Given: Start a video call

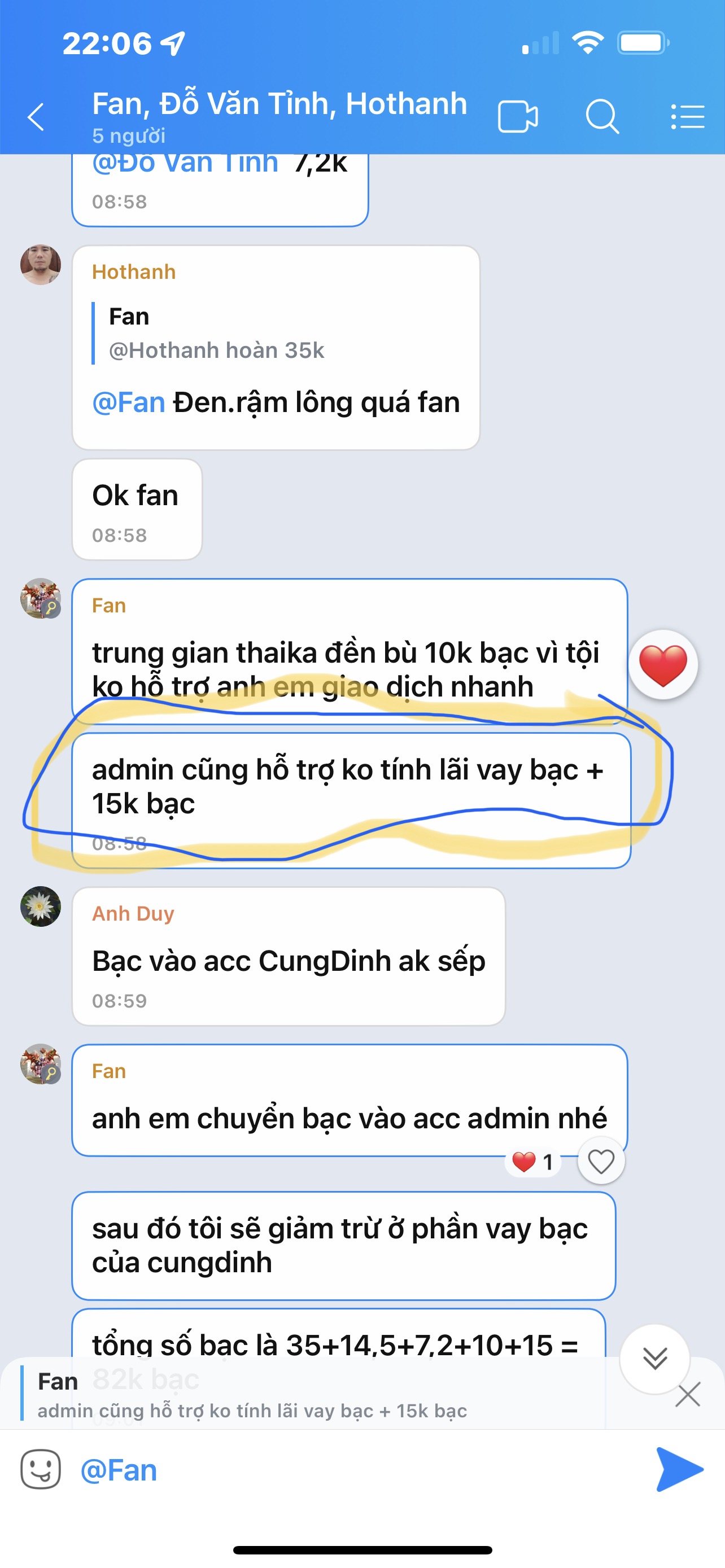Looking at the screenshot, I should click(x=517, y=117).
